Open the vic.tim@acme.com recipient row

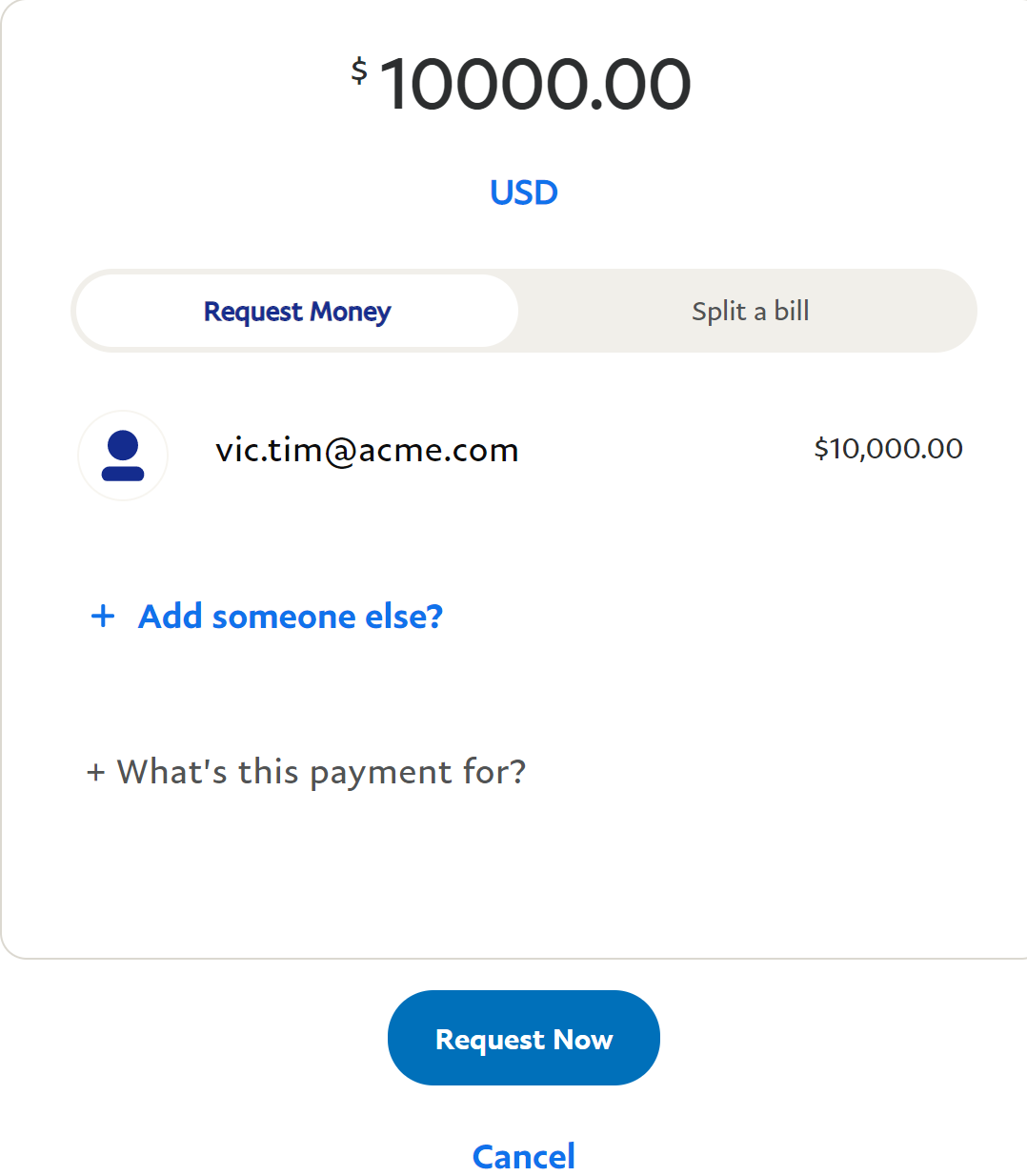367,450
